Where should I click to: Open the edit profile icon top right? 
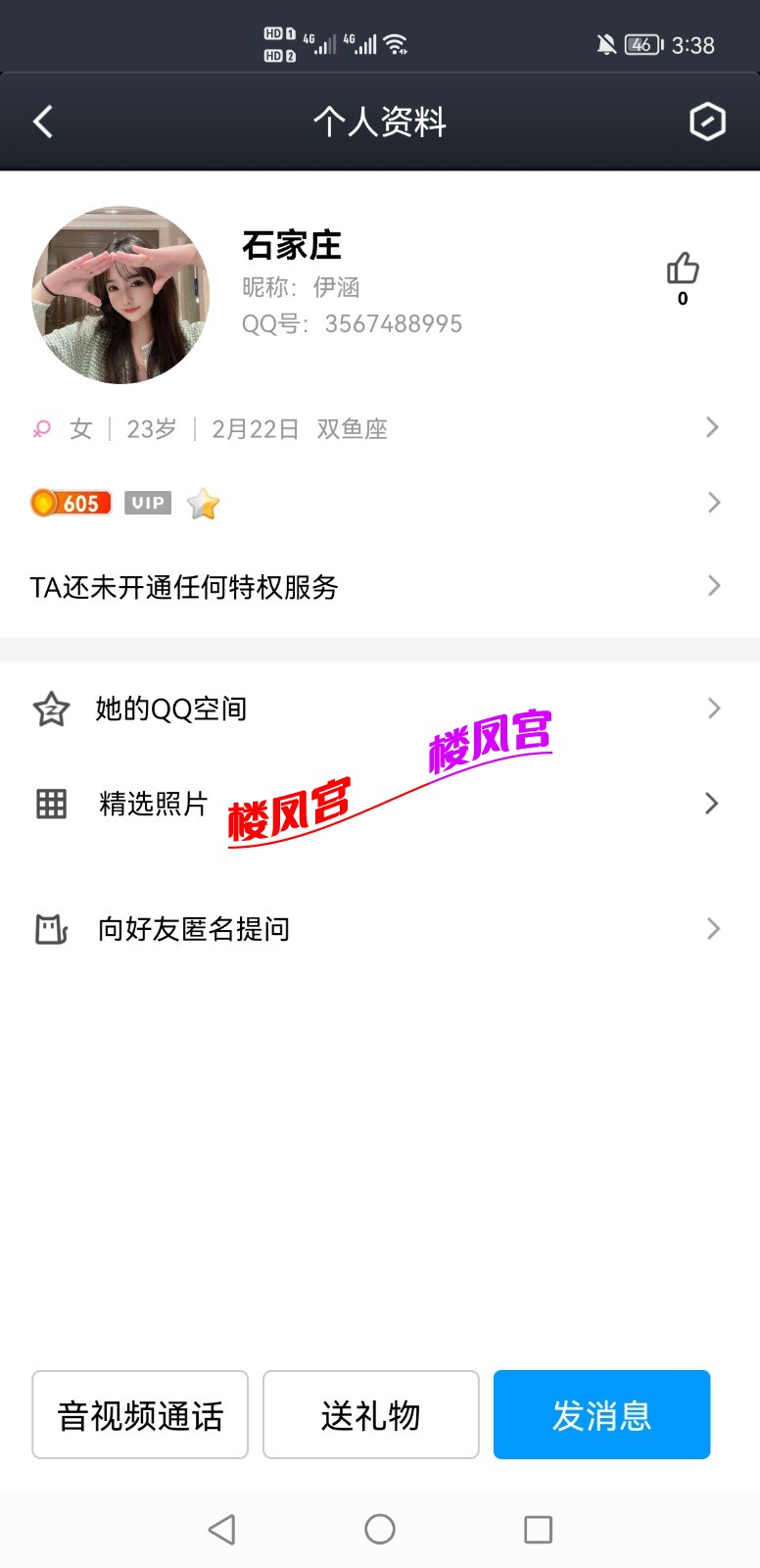pyautogui.click(x=707, y=122)
